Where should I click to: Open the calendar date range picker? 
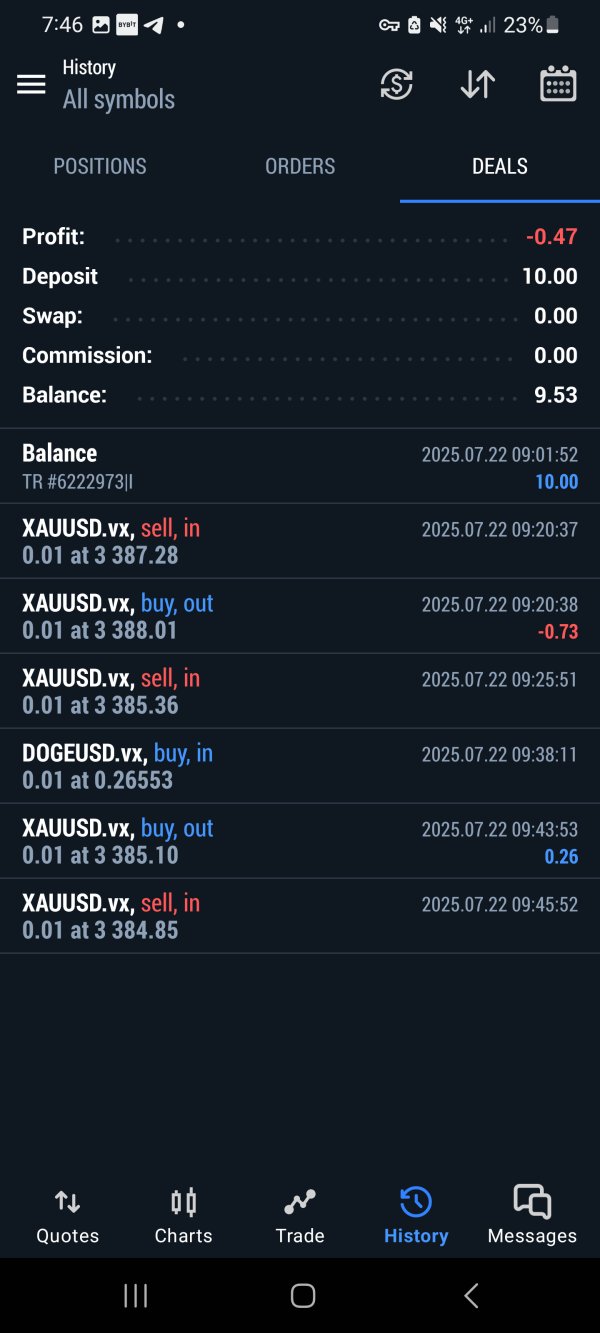[x=558, y=85]
